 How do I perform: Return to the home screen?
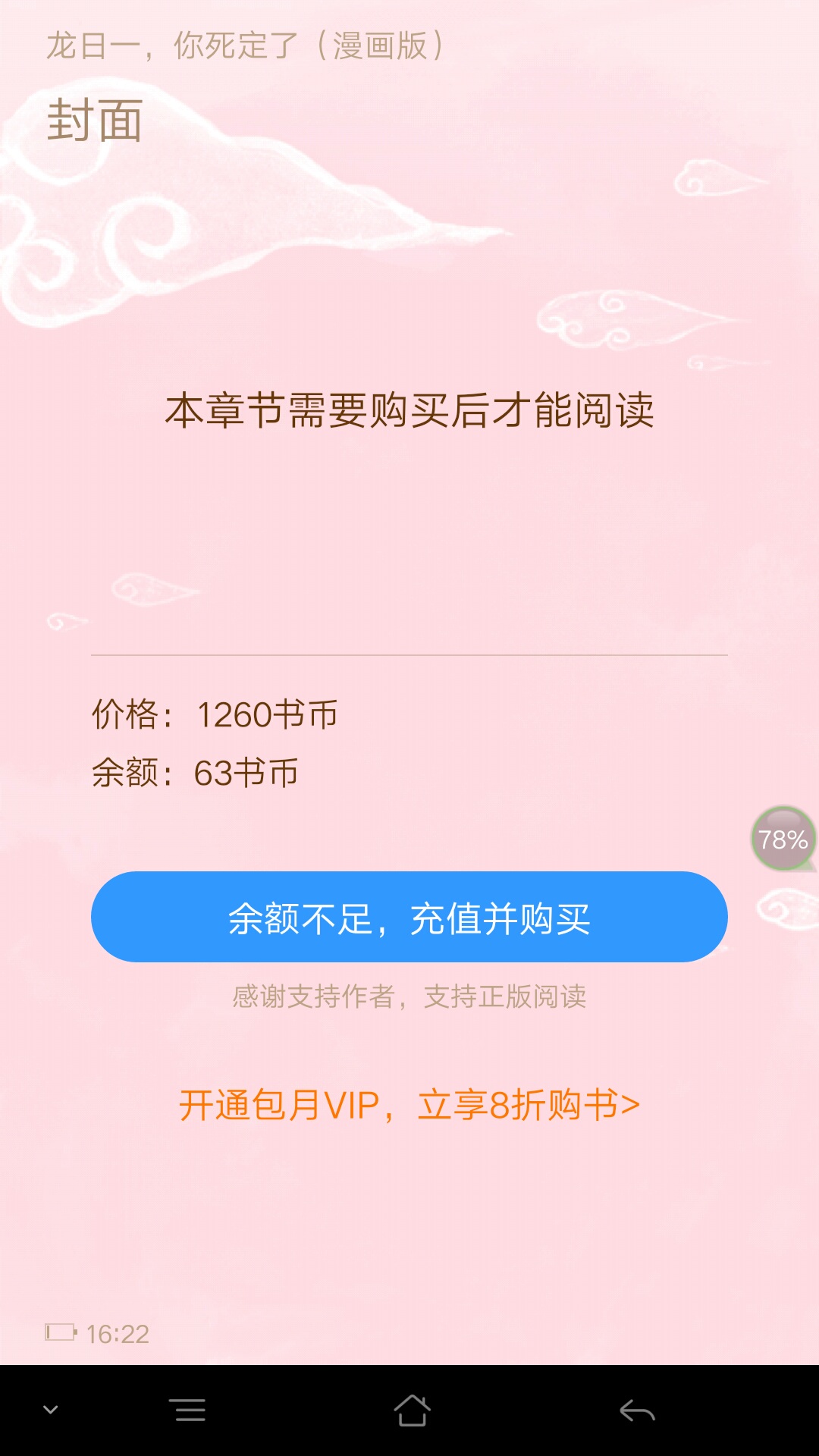[x=412, y=1410]
